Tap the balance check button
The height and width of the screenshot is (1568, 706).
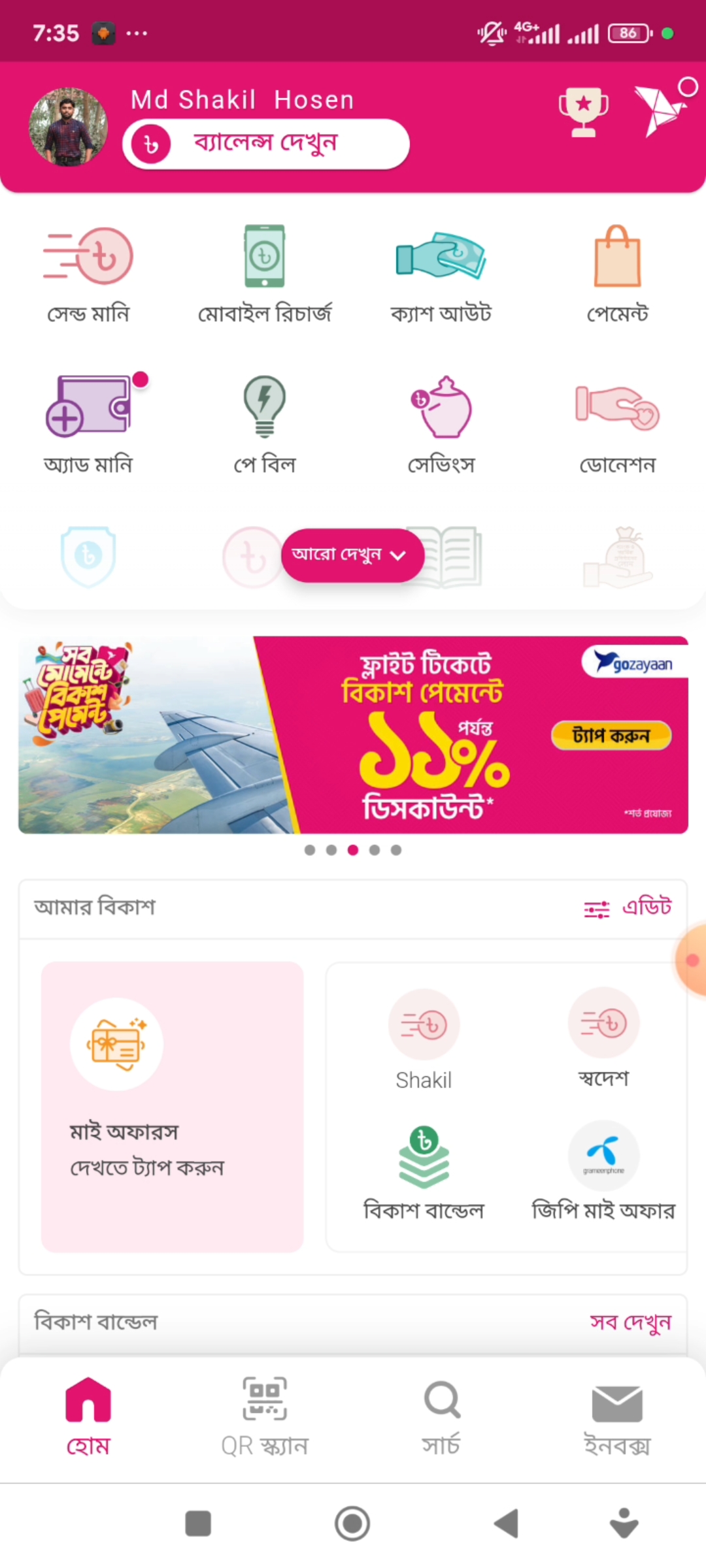[x=265, y=144]
